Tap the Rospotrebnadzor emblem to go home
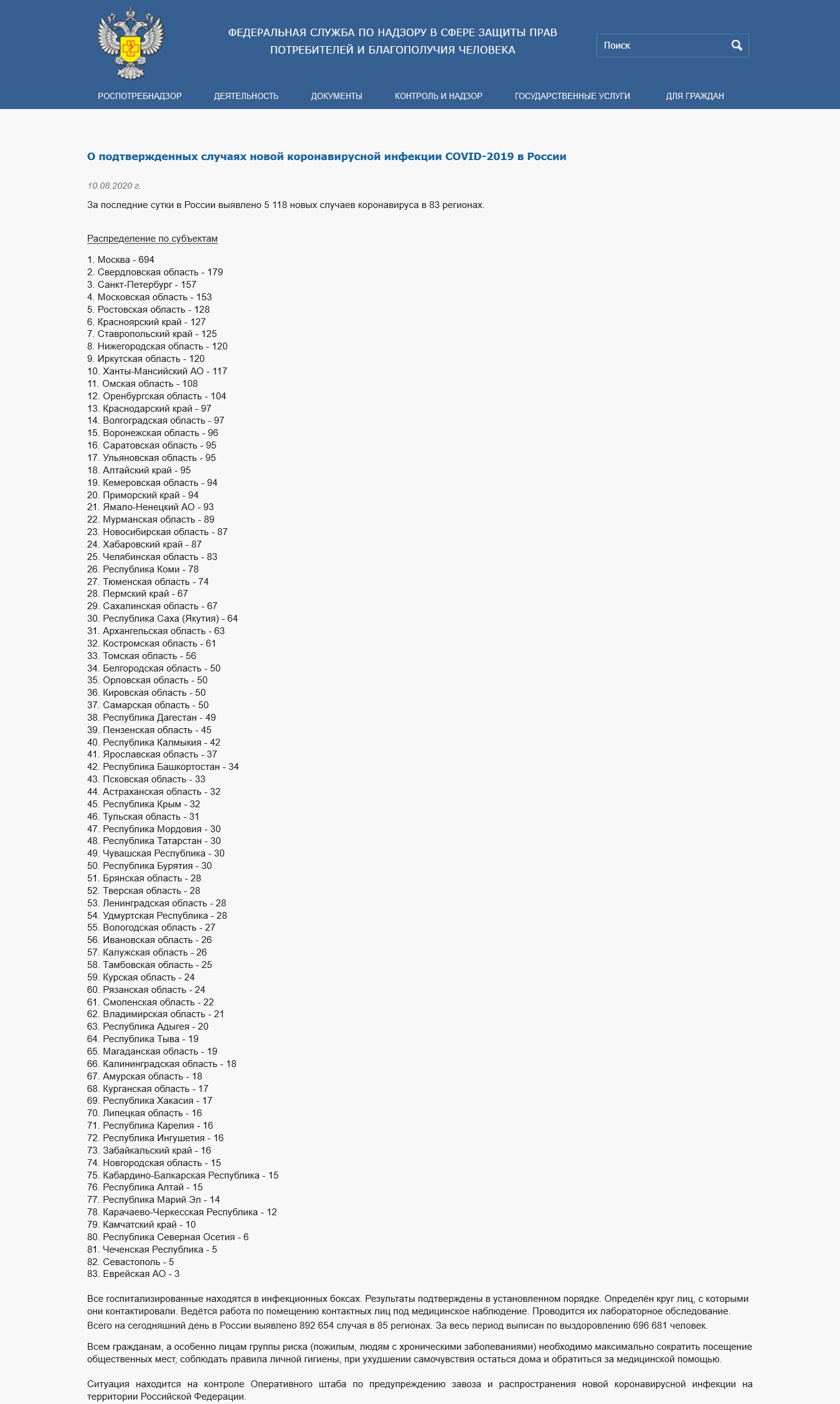The width and height of the screenshot is (840, 1404). [x=131, y=44]
